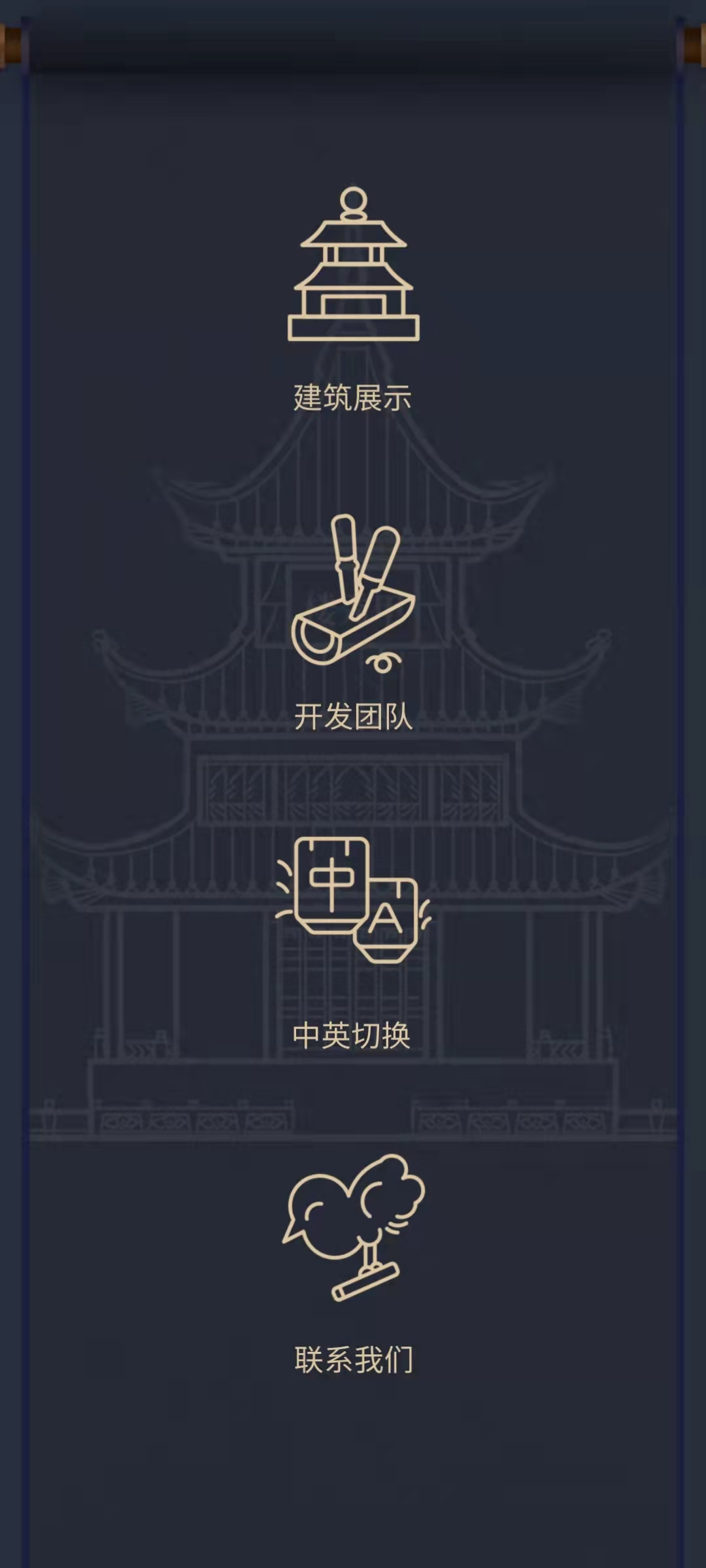
Task: Open 联系我们 contact us
Action: (353, 1264)
